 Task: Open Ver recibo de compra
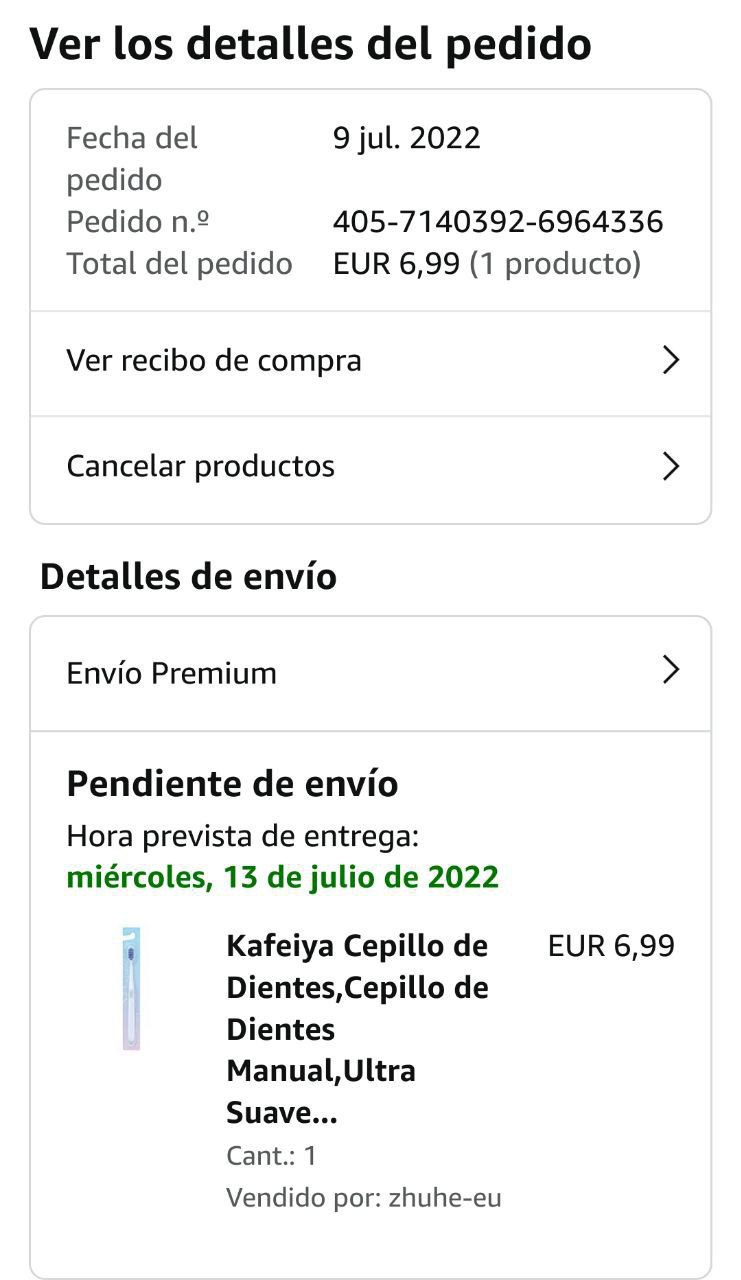(x=370, y=361)
